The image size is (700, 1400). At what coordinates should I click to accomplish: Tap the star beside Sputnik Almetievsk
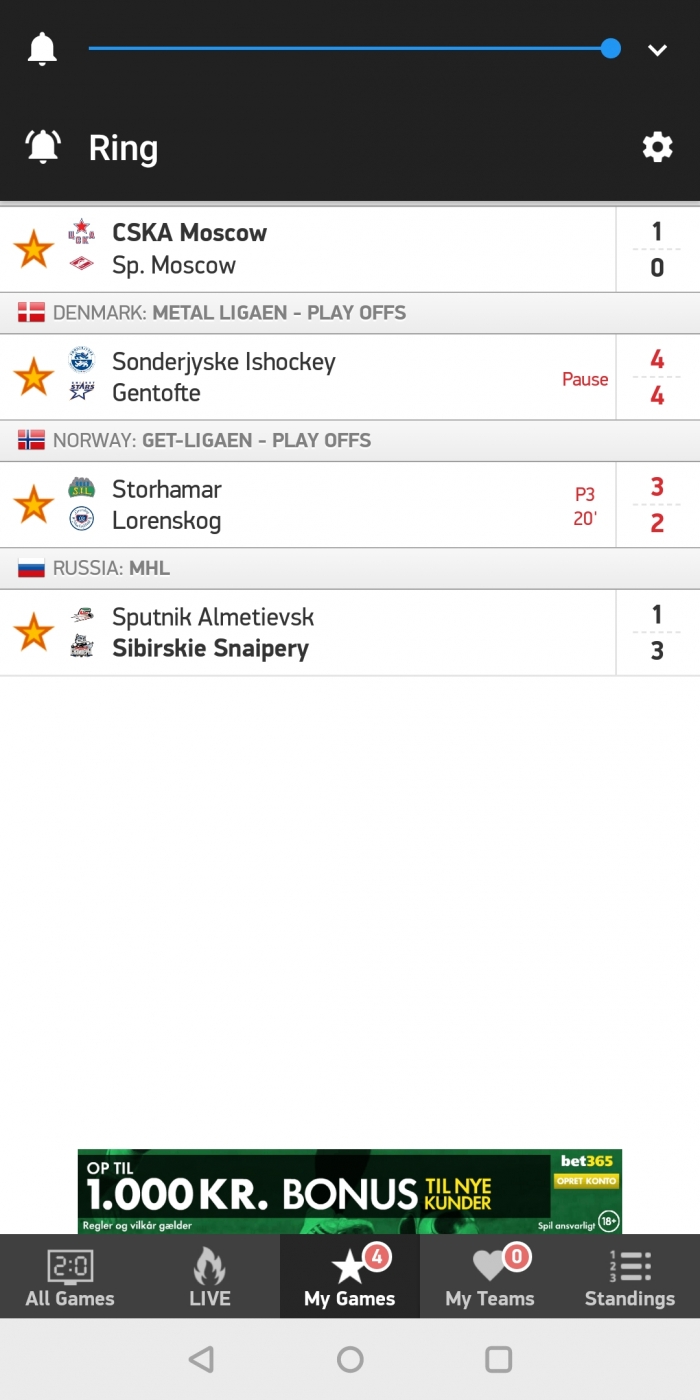point(33,633)
